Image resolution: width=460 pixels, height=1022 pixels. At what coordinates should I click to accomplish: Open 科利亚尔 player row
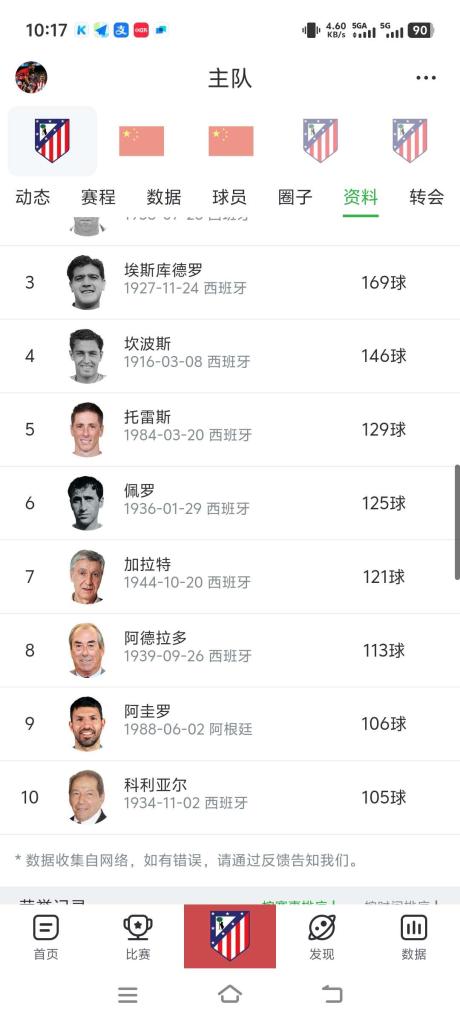click(x=230, y=797)
